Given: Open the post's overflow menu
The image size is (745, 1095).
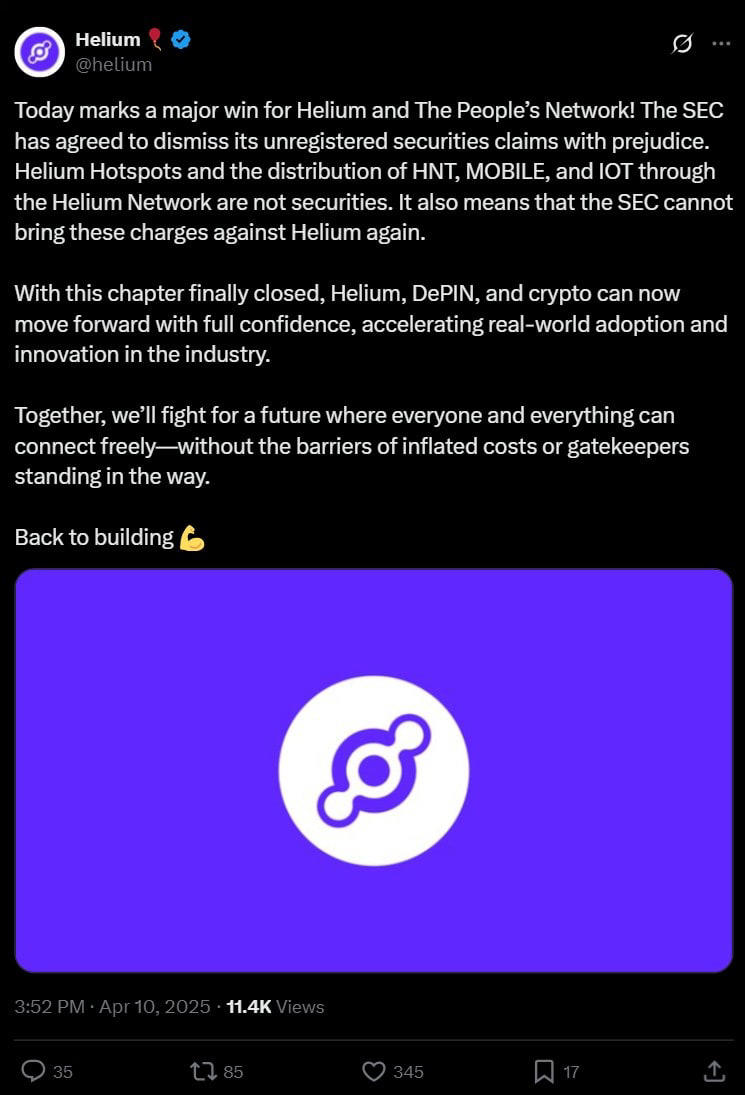Looking at the screenshot, I should [720, 44].
